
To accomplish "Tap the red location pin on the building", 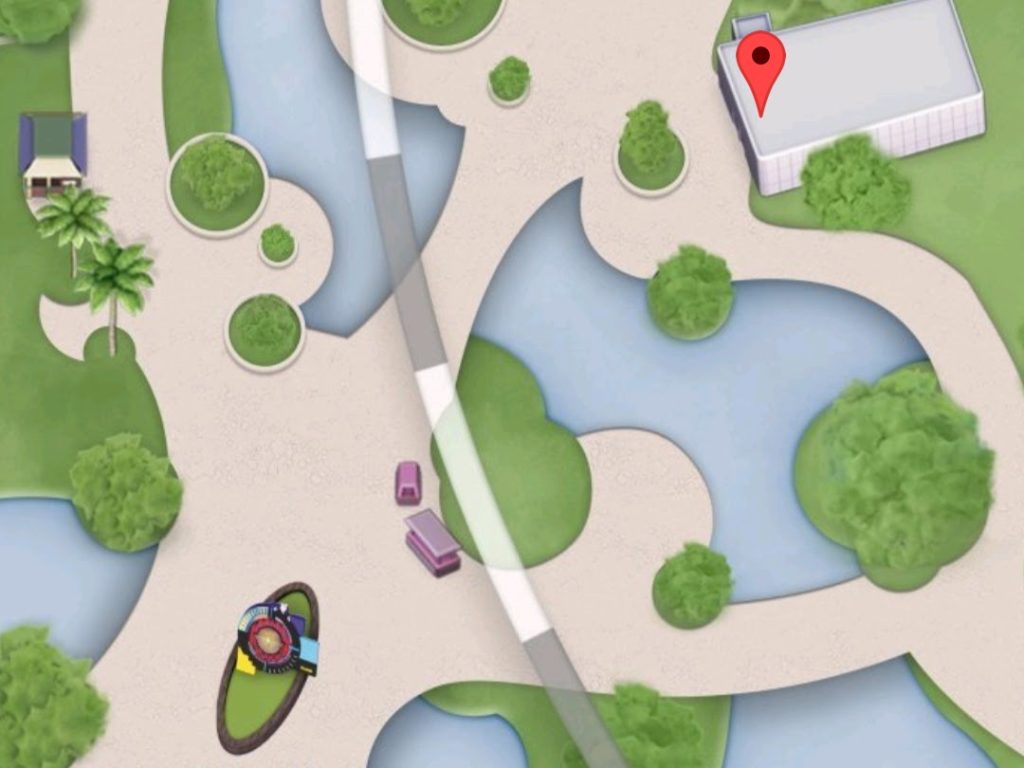I will coord(761,64).
